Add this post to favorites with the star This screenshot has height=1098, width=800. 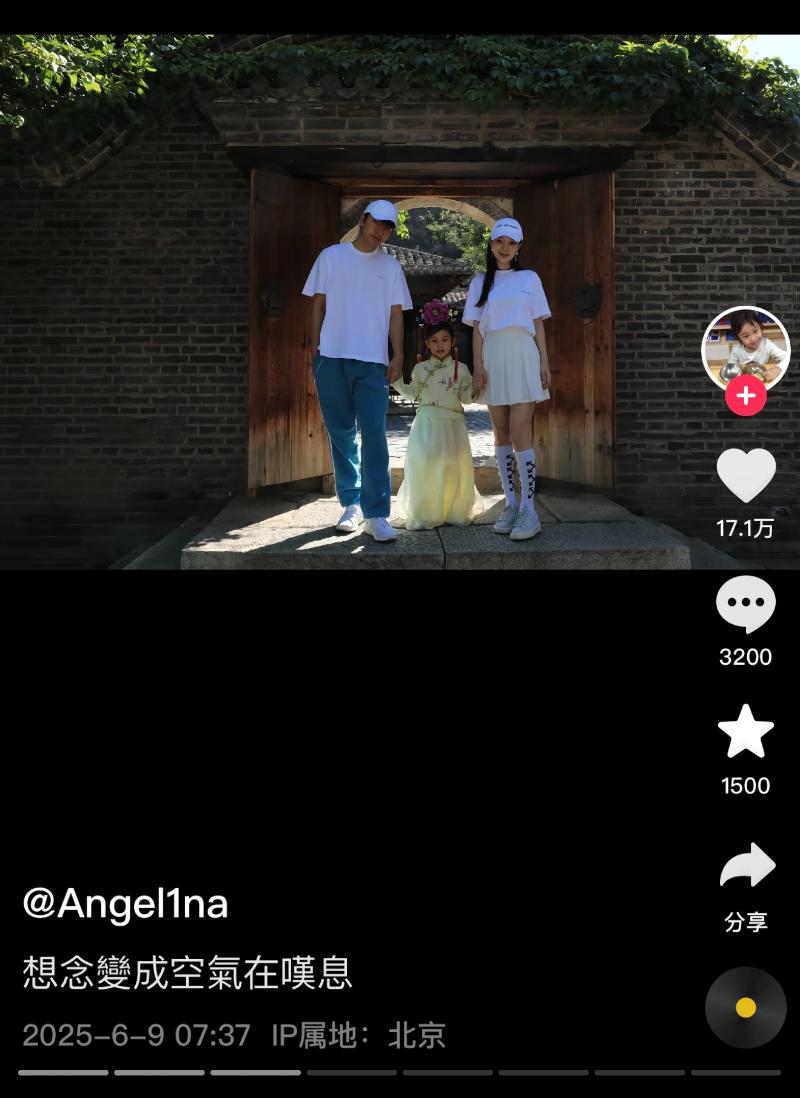[746, 732]
